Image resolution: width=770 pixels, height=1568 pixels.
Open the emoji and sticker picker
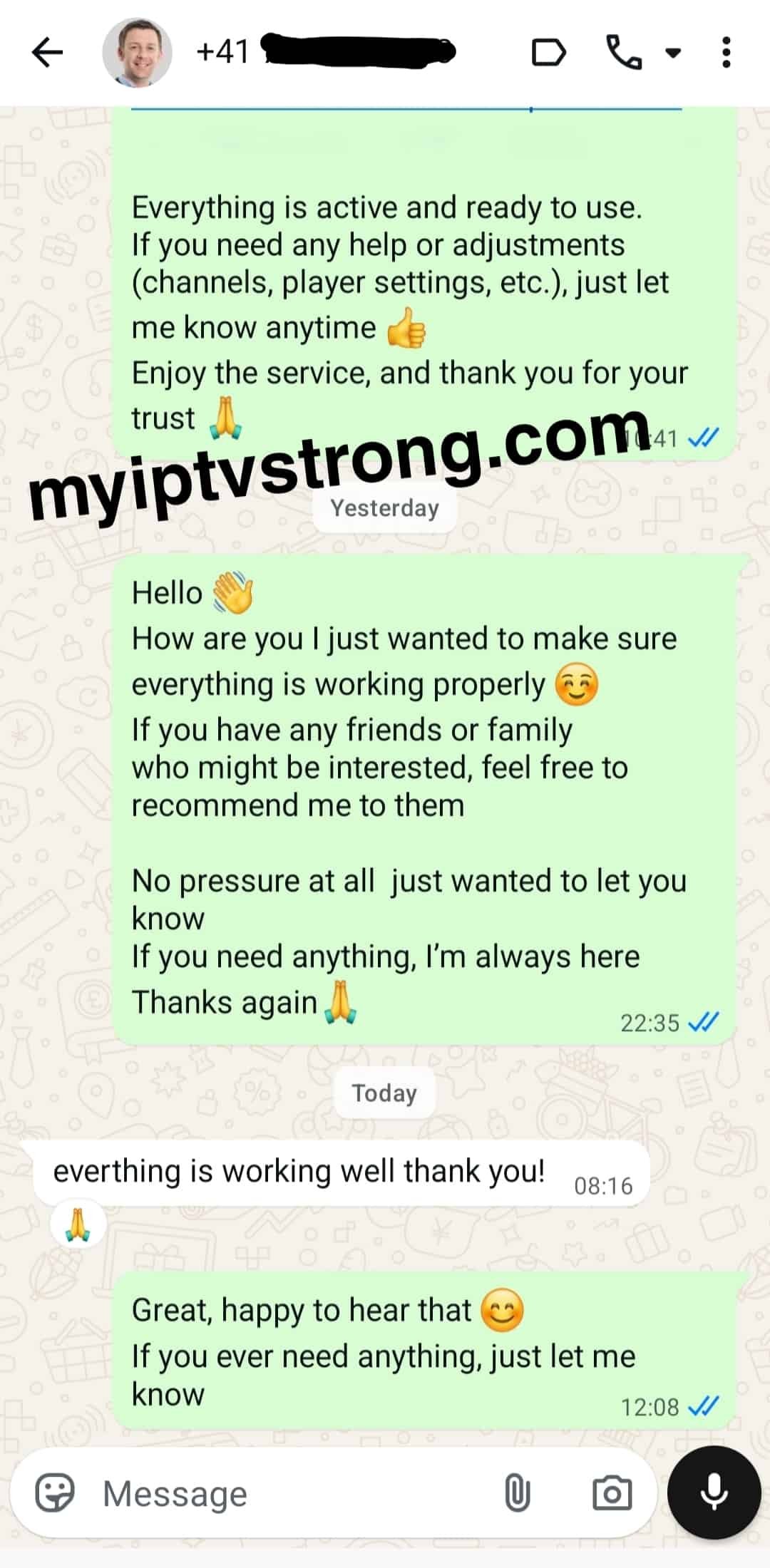55,1493
